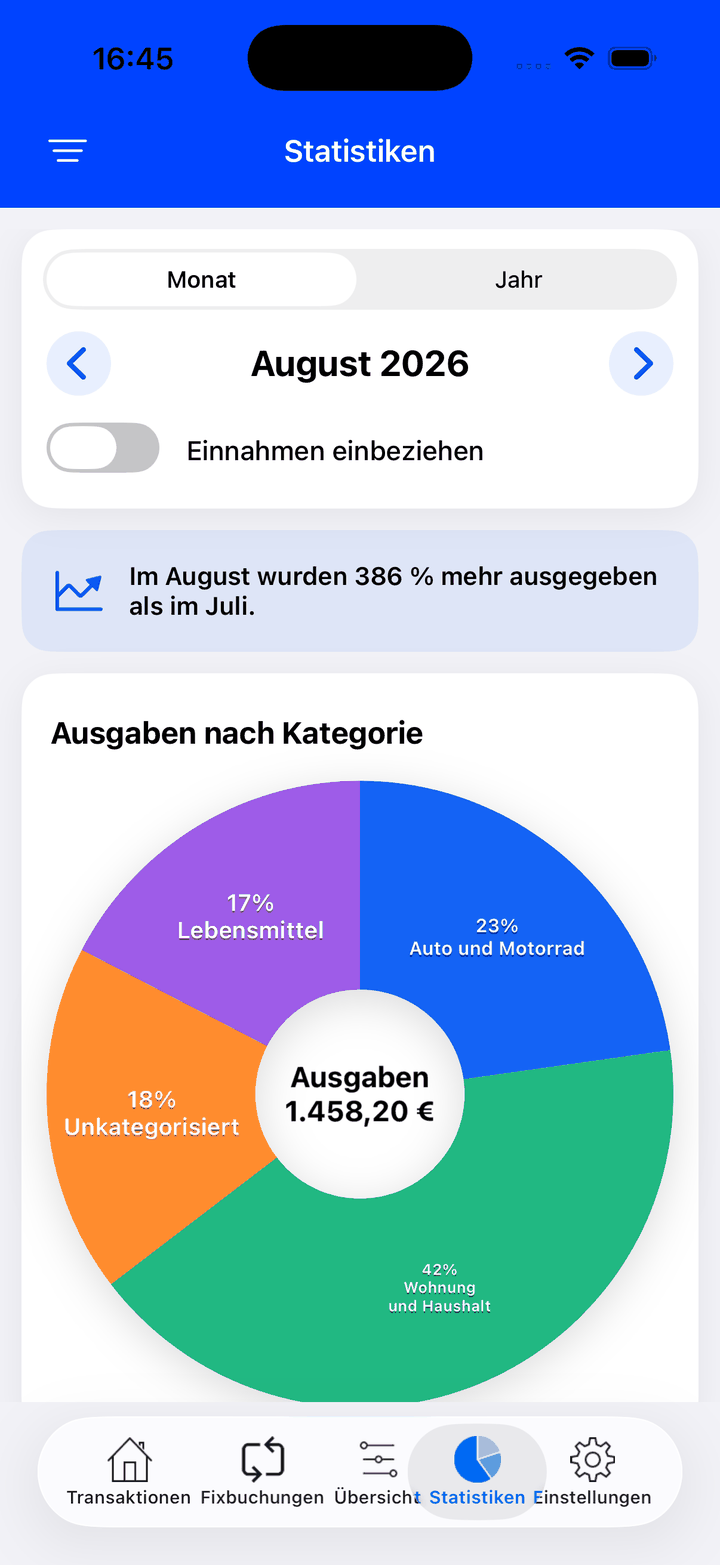The image size is (720, 1565).
Task: Open the Transaktionen tab
Action: (129, 1472)
